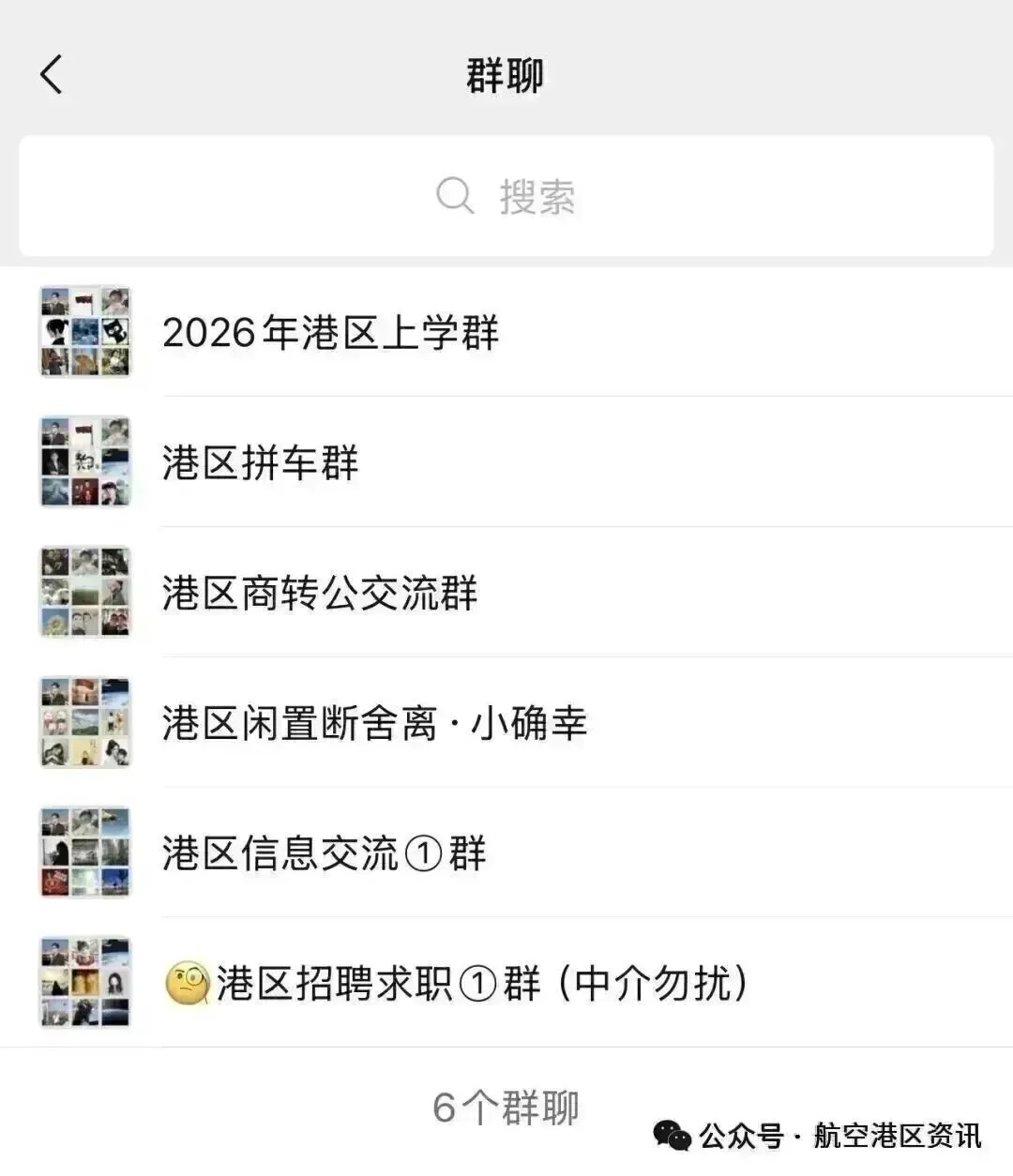Open the 港区拼车群 group chat
Screen dimensions: 1013x1176
pyautogui.click(x=261, y=463)
